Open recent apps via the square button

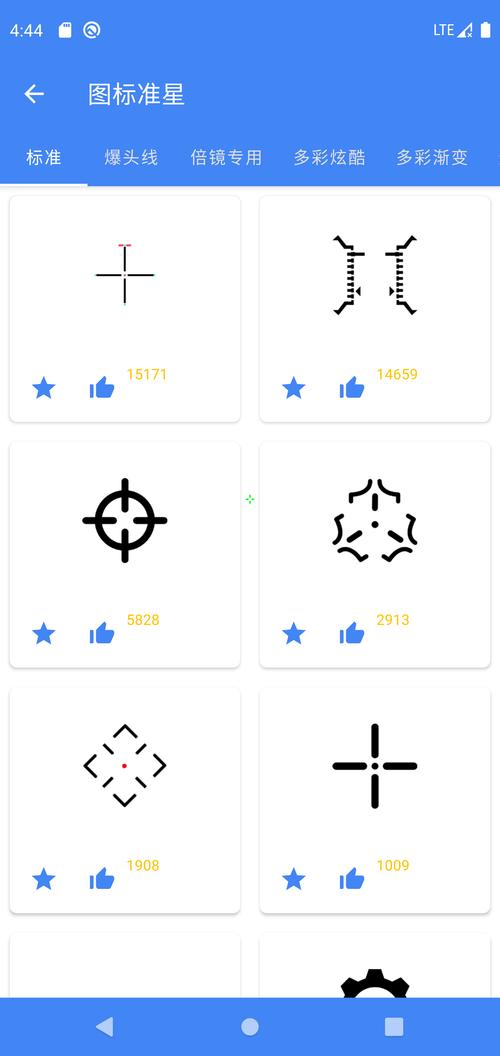pos(394,1026)
